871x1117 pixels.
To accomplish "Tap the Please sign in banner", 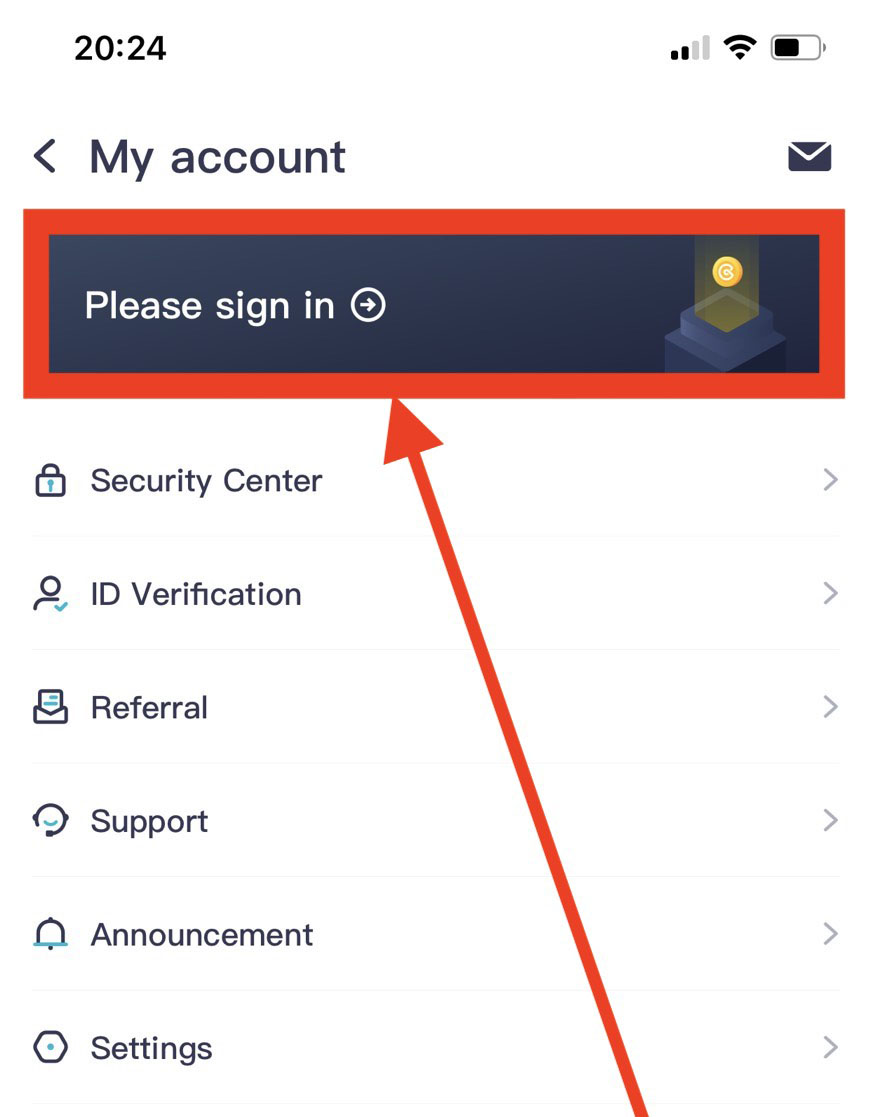I will tap(434, 304).
